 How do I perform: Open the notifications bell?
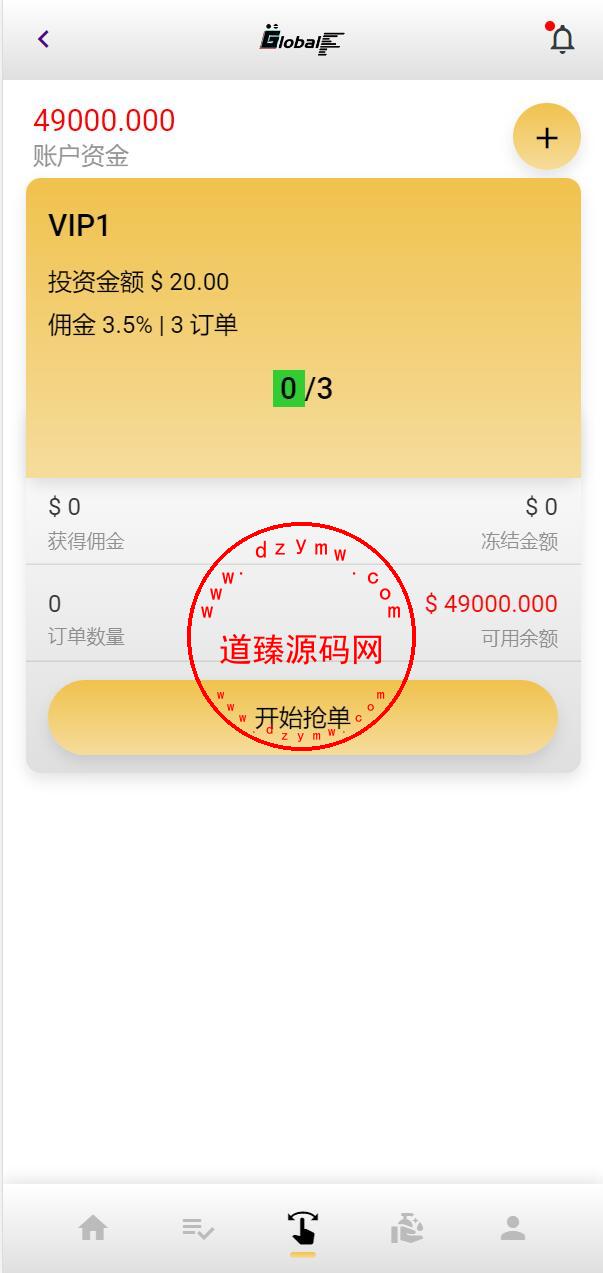[x=562, y=40]
